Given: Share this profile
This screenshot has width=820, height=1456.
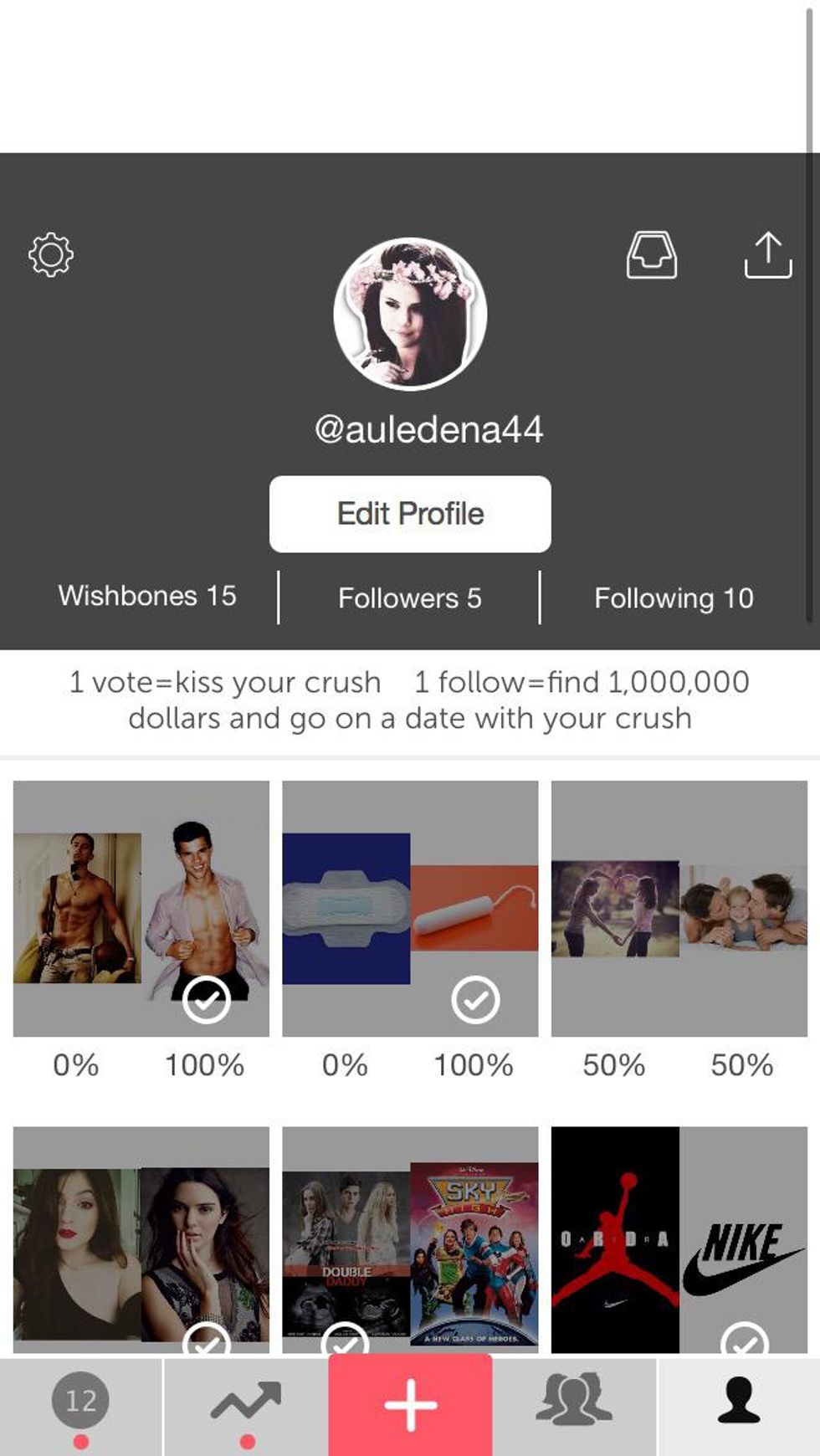Looking at the screenshot, I should 767,255.
